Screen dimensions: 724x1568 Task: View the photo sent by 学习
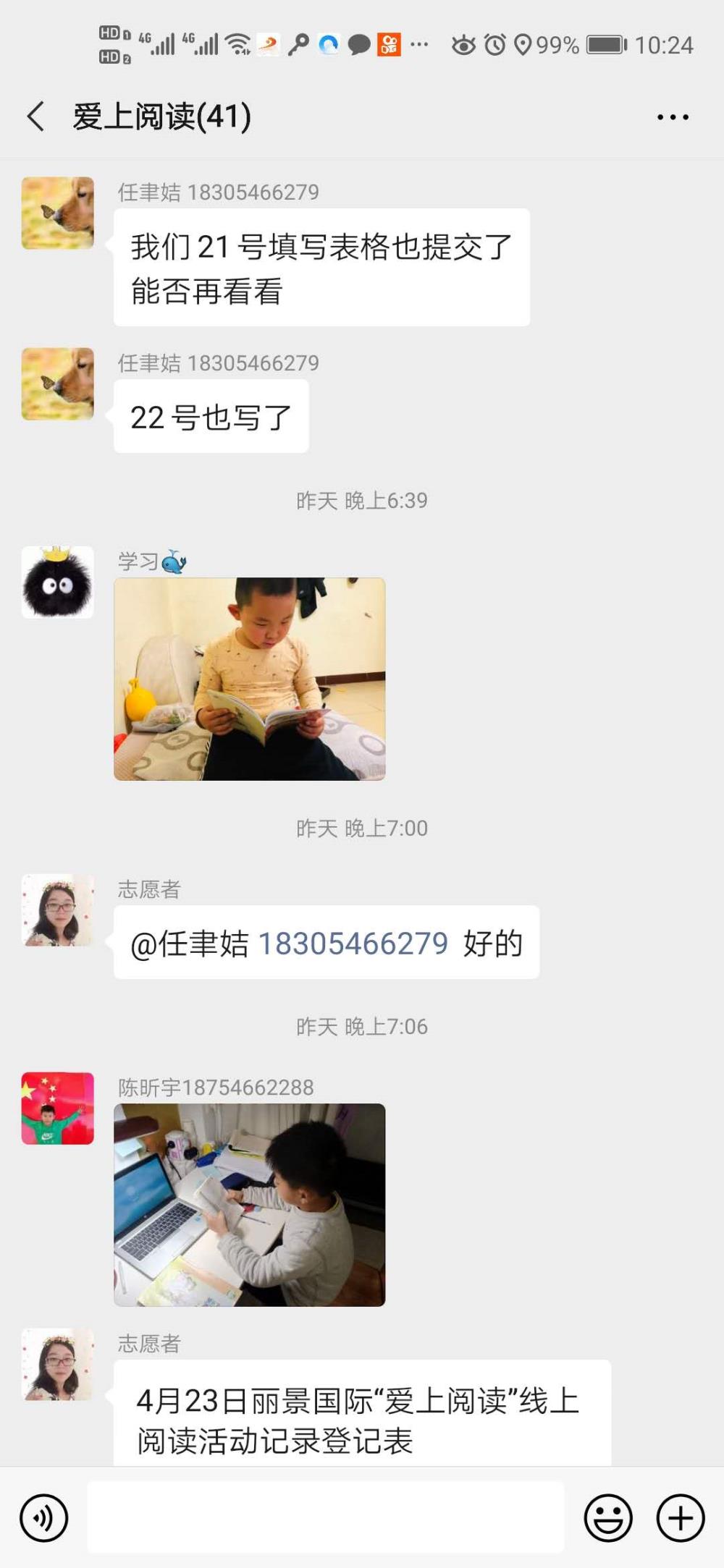[x=250, y=679]
